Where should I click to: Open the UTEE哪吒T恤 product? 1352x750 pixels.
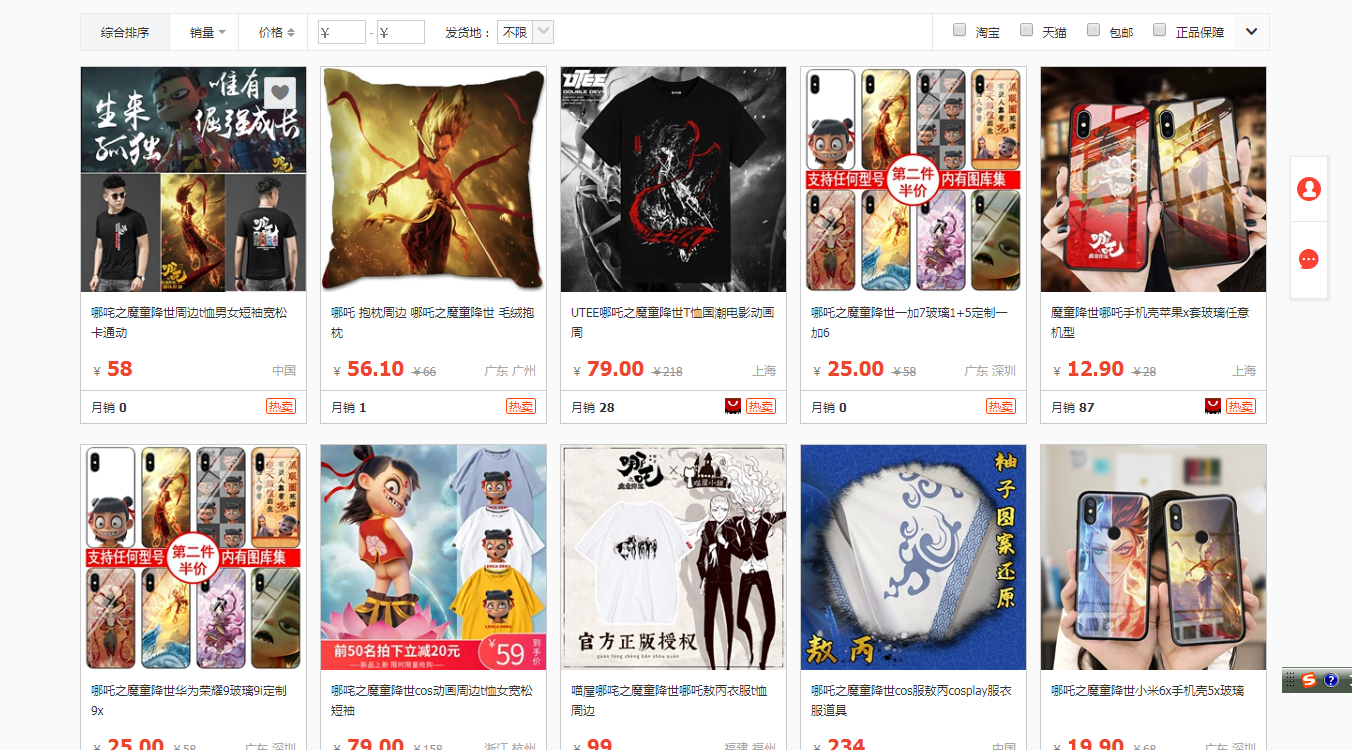coord(673,180)
